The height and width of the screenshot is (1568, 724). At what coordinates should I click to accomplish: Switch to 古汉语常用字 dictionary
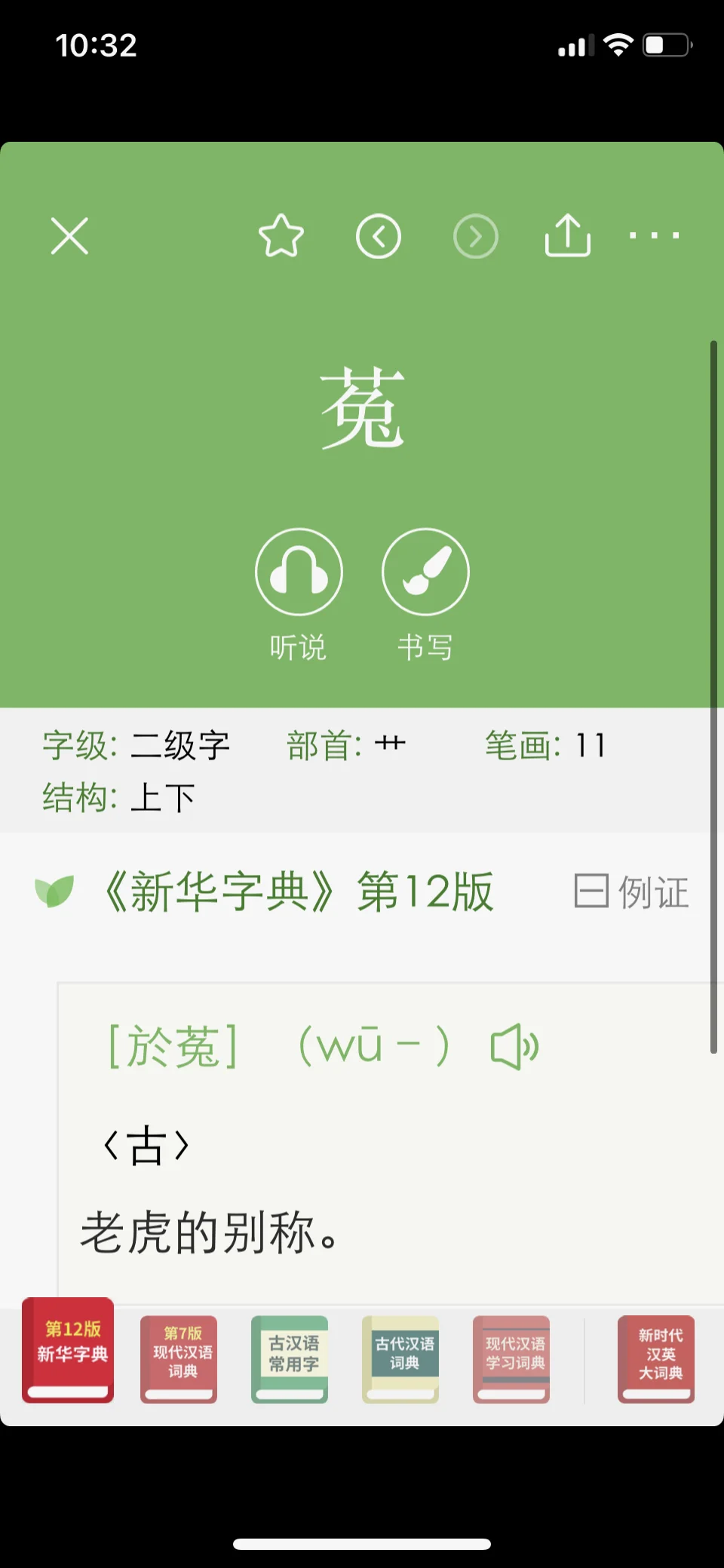pyautogui.click(x=290, y=1359)
